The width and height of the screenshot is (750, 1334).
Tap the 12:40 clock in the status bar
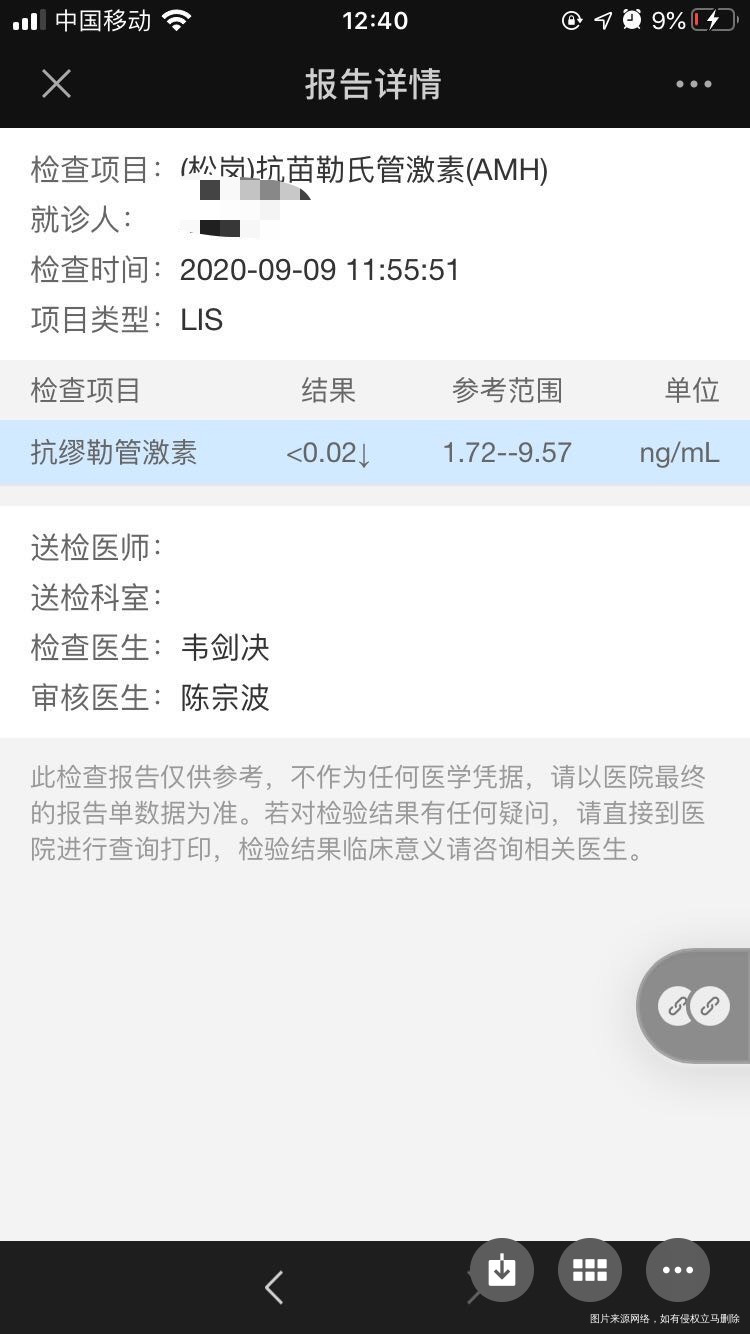(375, 20)
